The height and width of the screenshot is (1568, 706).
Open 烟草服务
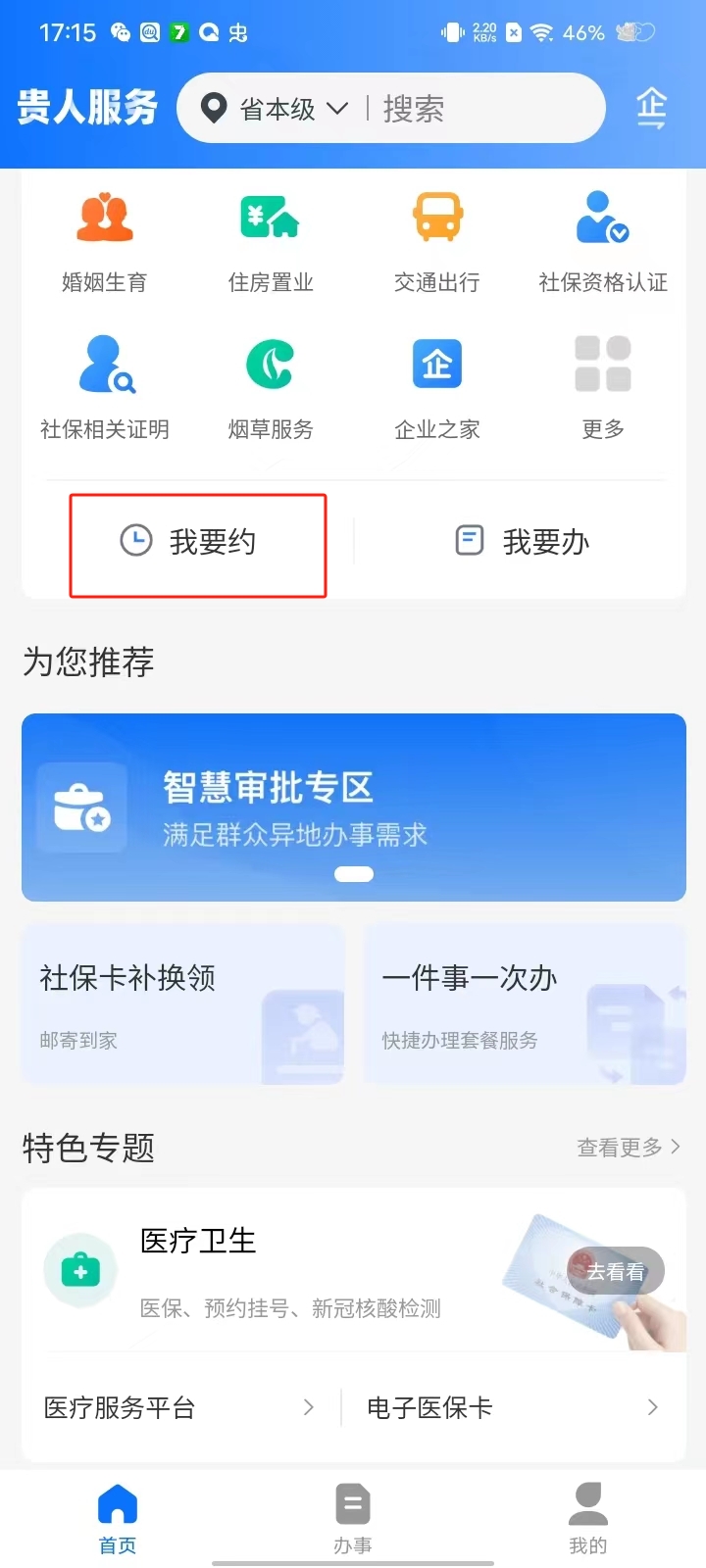(271, 387)
